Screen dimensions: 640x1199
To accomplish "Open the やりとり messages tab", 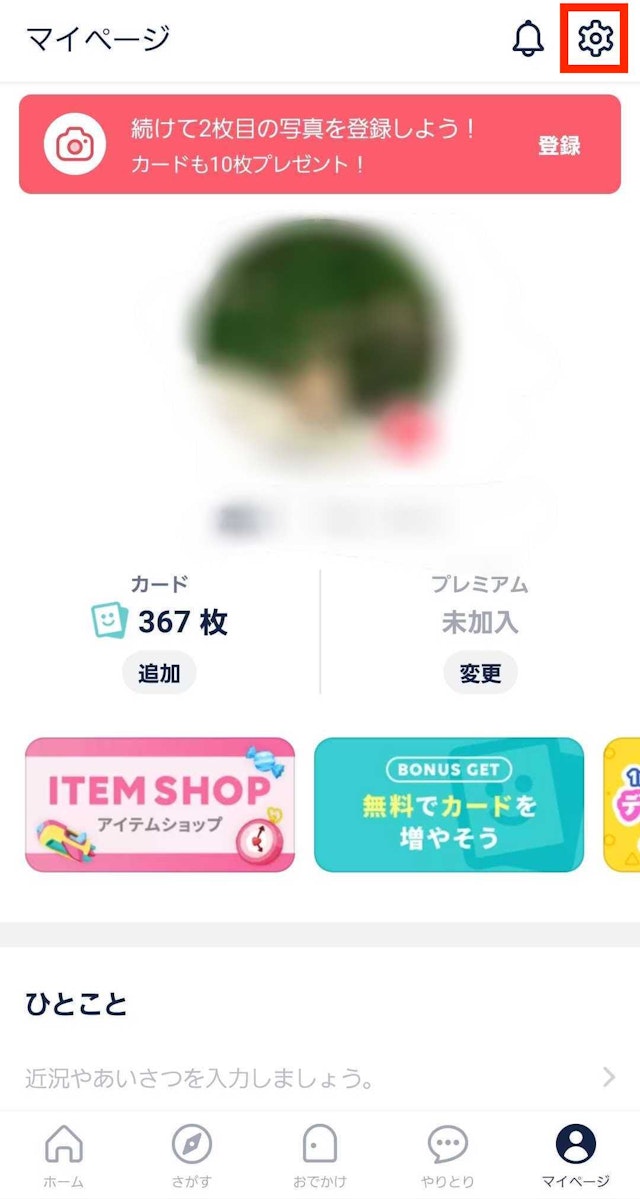I will point(447,1155).
